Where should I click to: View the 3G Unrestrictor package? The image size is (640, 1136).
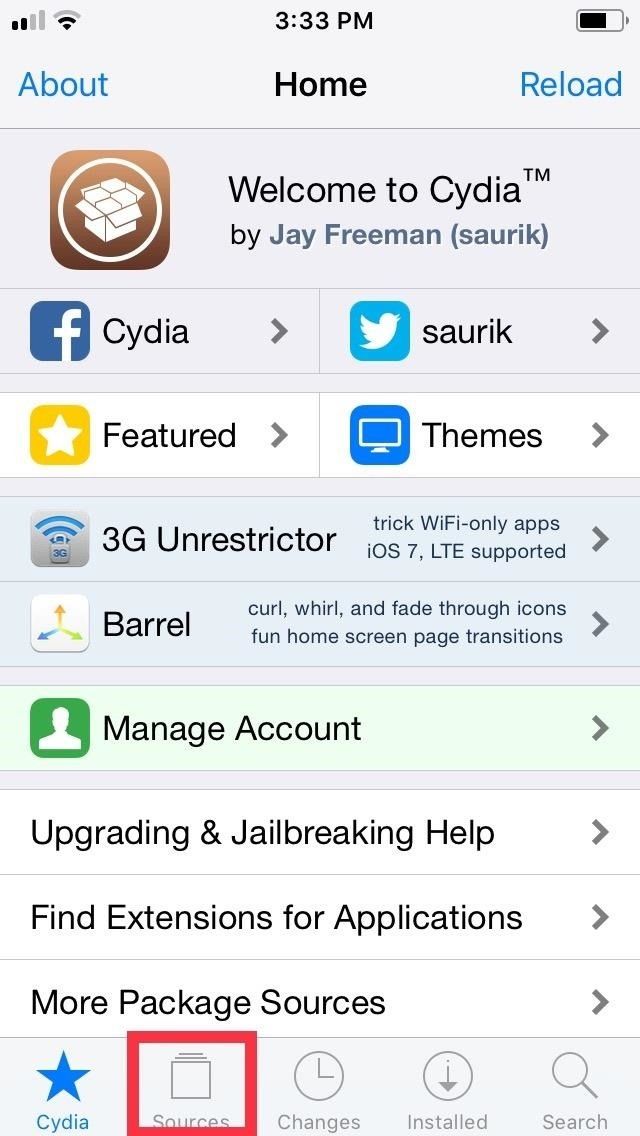[x=320, y=539]
